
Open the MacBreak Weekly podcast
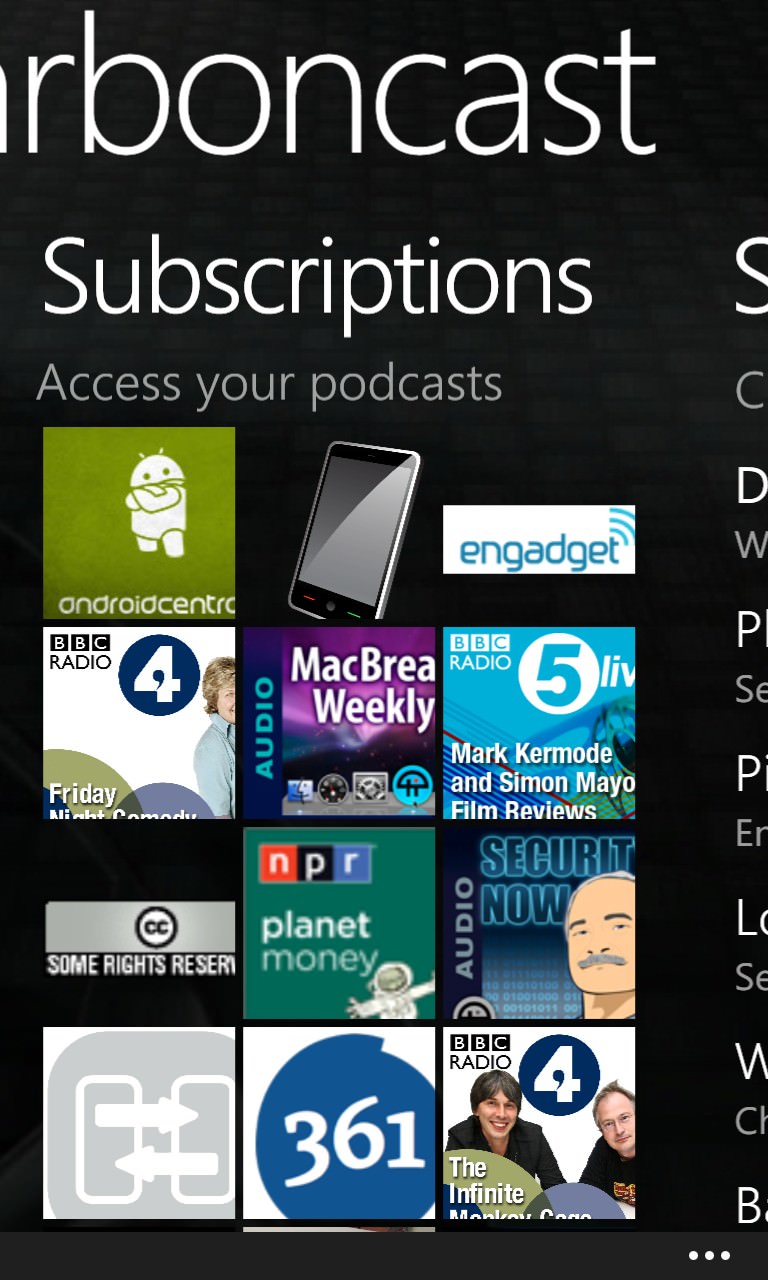(x=339, y=723)
